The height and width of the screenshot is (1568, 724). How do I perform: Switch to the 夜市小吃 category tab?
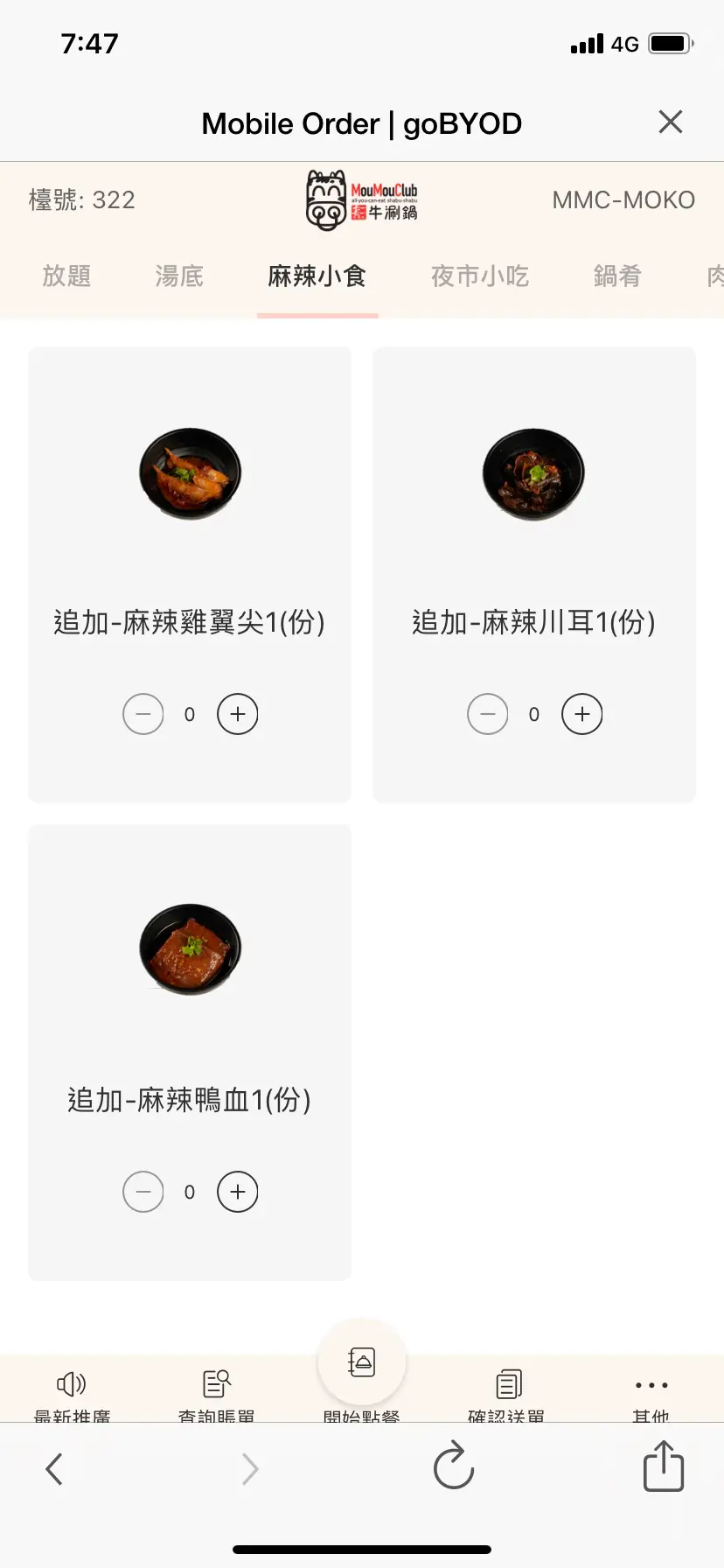[x=479, y=276]
